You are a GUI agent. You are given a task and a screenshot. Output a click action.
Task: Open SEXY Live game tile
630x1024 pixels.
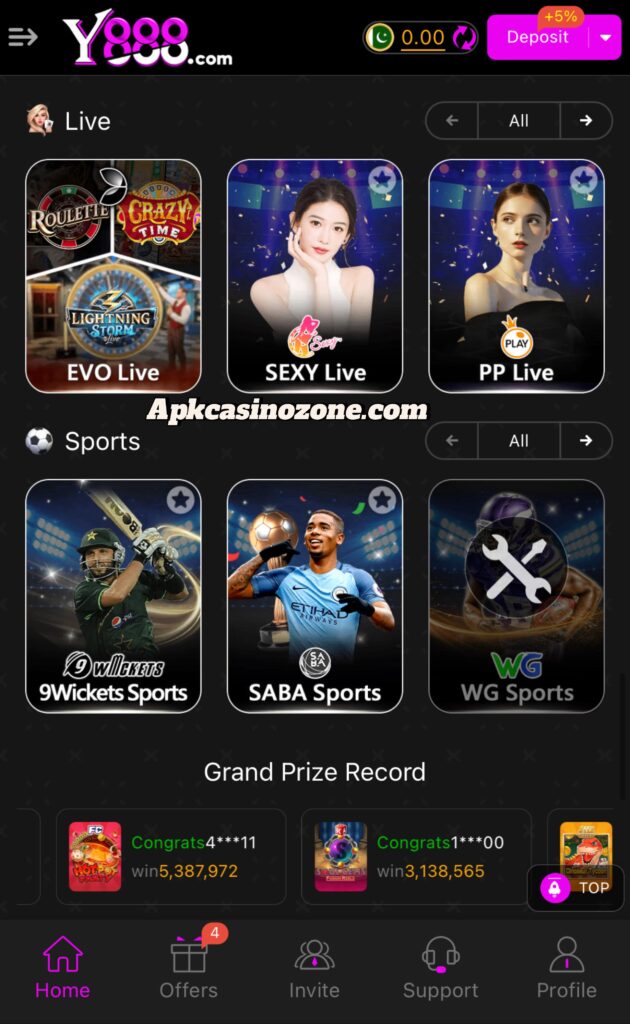click(x=315, y=276)
